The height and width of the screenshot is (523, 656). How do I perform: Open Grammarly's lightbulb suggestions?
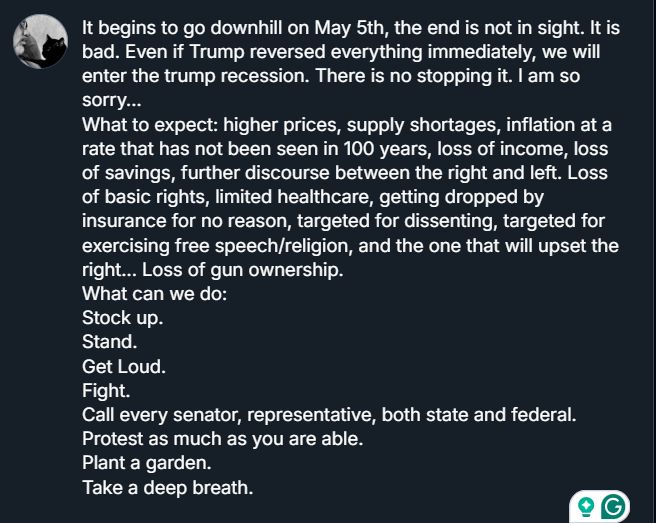pos(586,507)
